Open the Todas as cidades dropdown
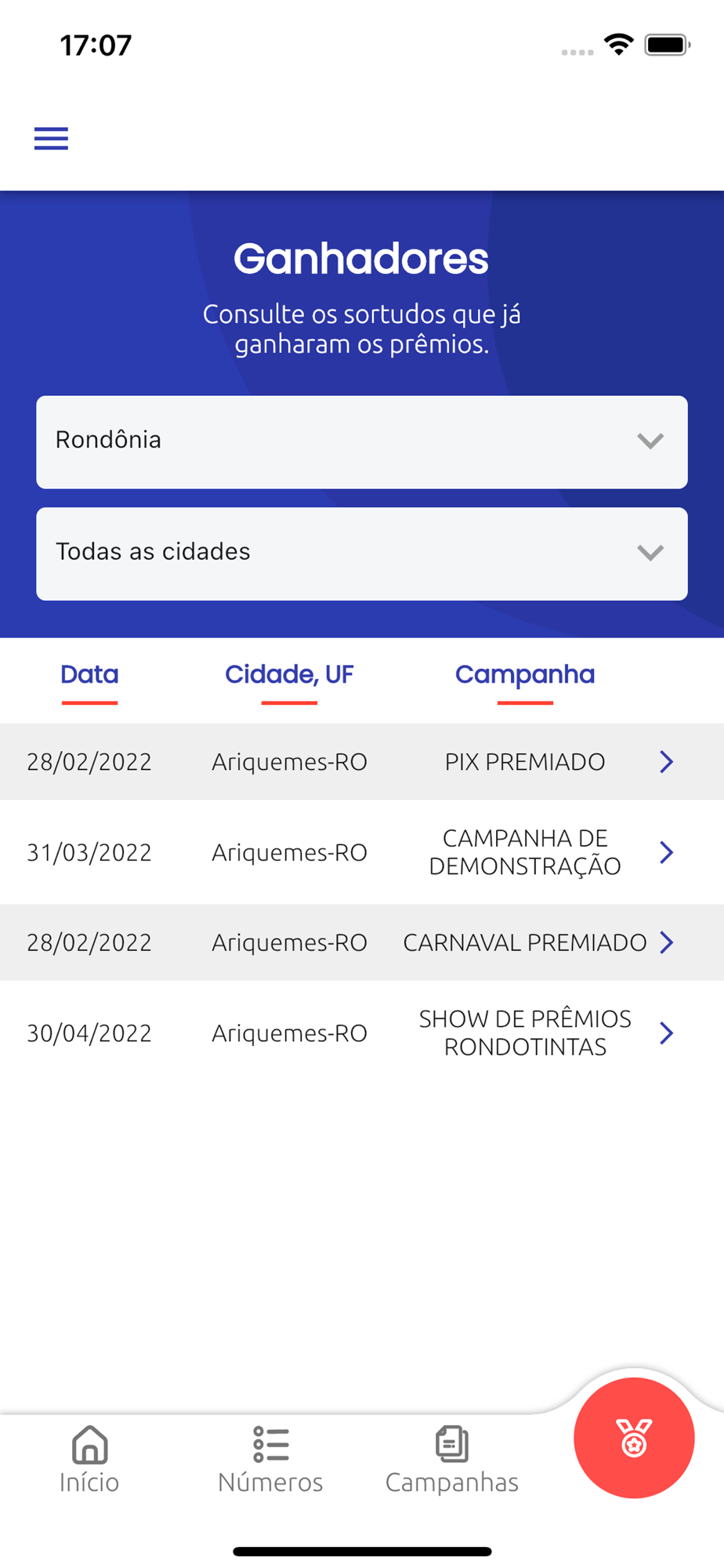Viewport: 724px width, 1568px height. 362,554
